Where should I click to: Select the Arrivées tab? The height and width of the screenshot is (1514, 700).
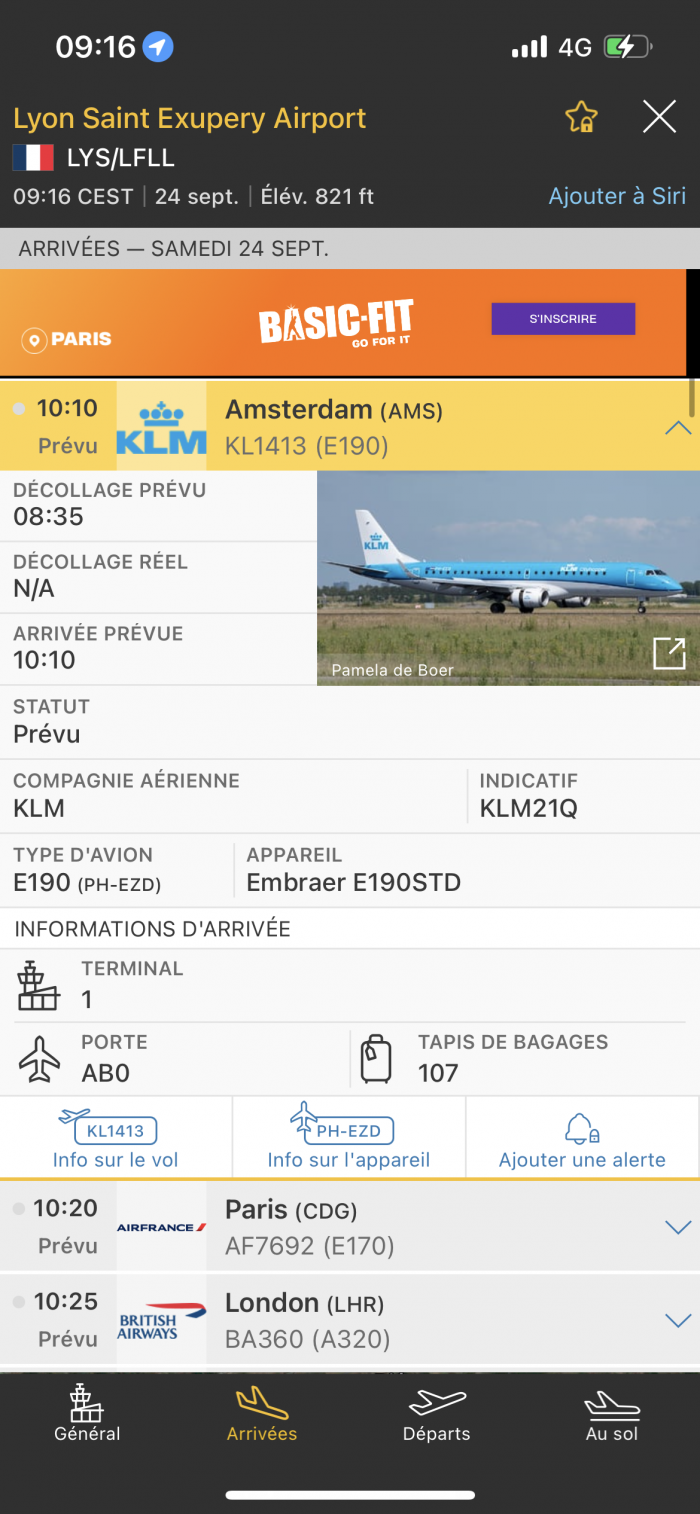(262, 1414)
